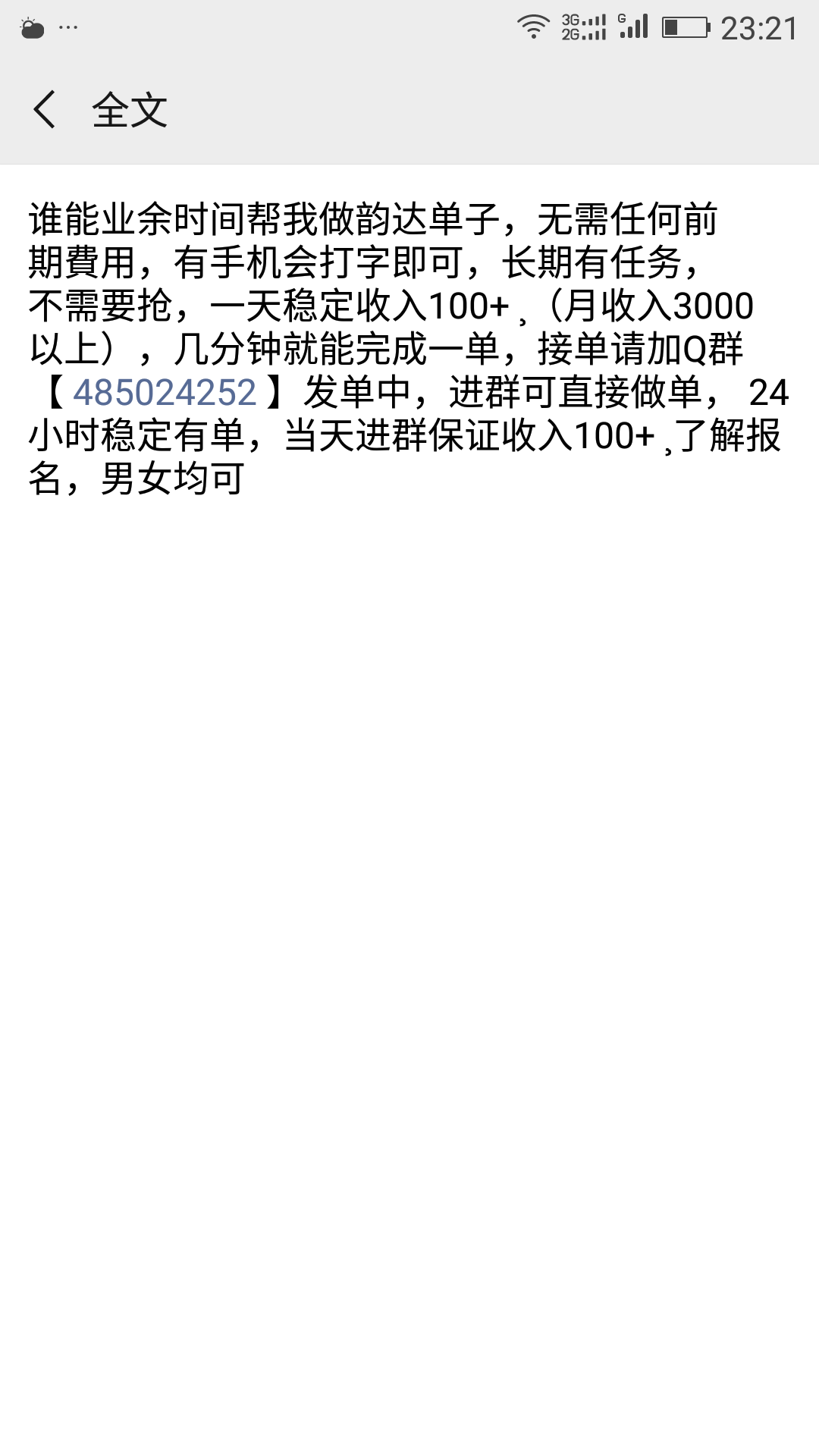Go back using the top-left arrow

click(x=44, y=110)
